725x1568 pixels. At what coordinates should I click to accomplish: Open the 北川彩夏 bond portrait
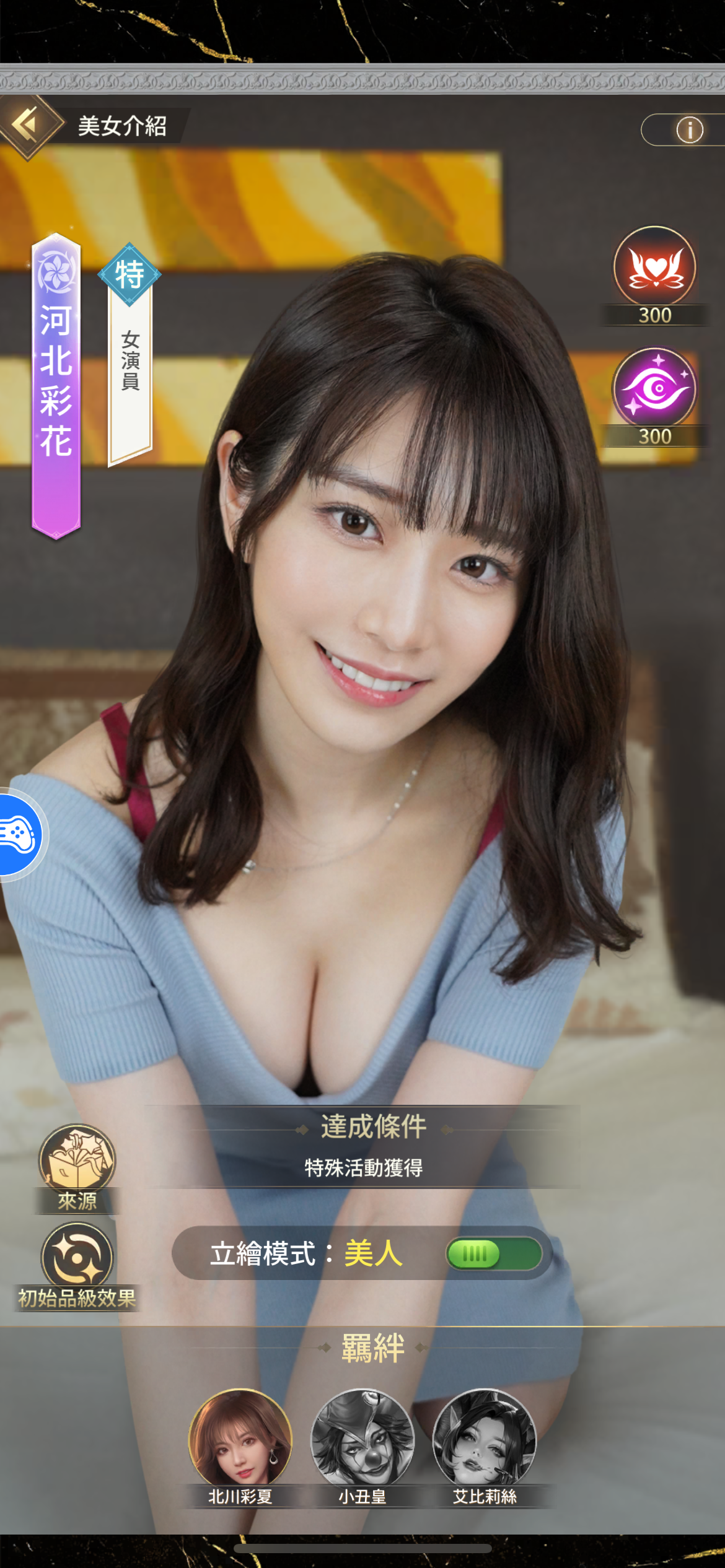coord(240,1445)
